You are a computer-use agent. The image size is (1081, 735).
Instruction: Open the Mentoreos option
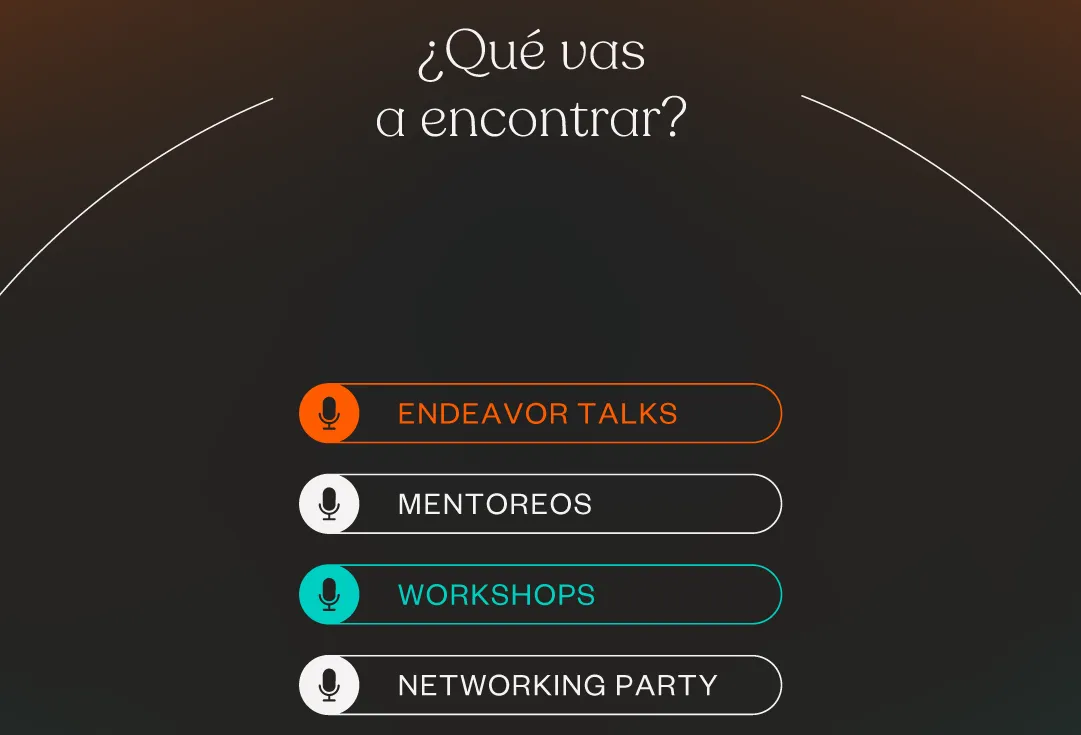point(540,504)
